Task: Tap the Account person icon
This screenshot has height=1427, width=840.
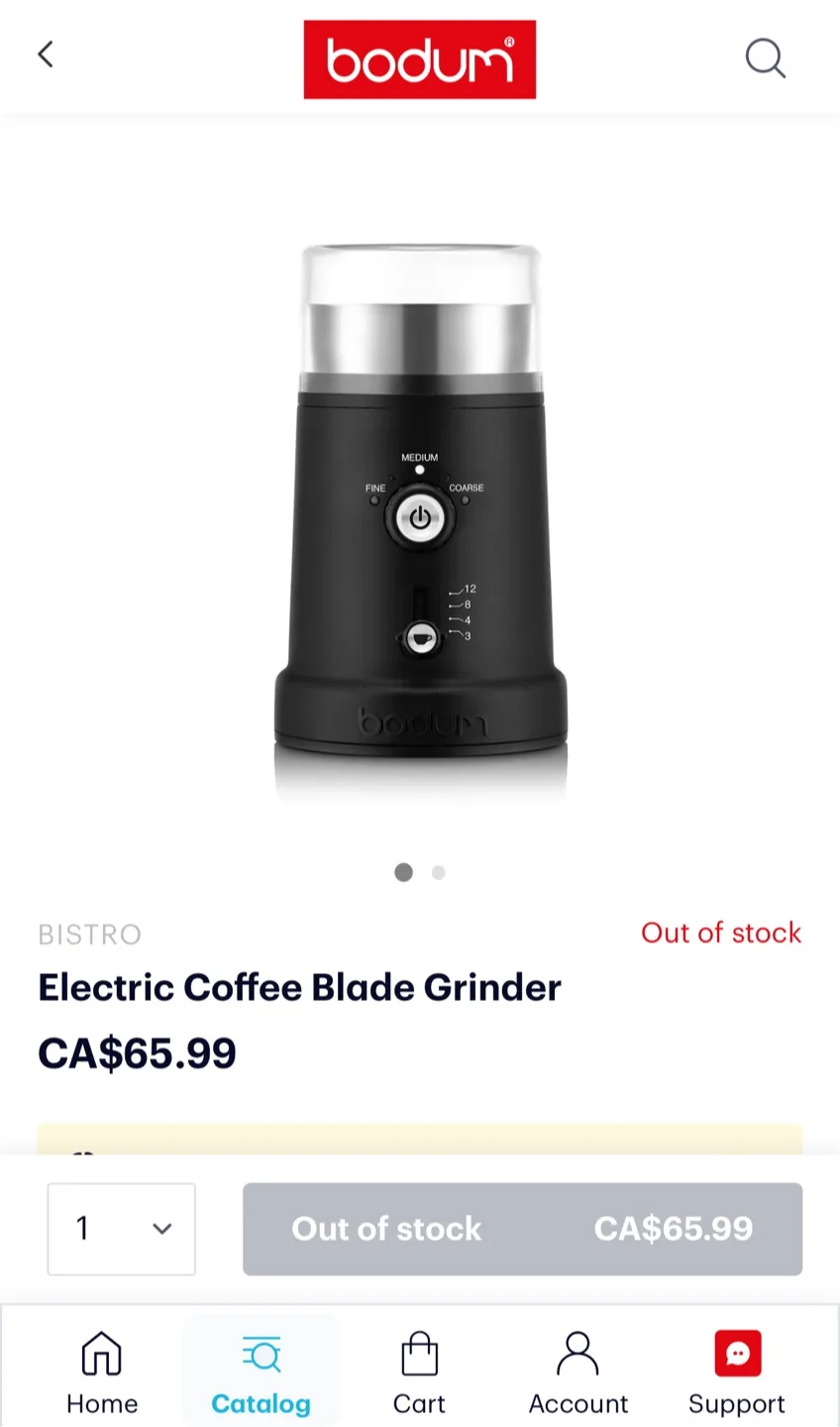Action: point(577,1354)
